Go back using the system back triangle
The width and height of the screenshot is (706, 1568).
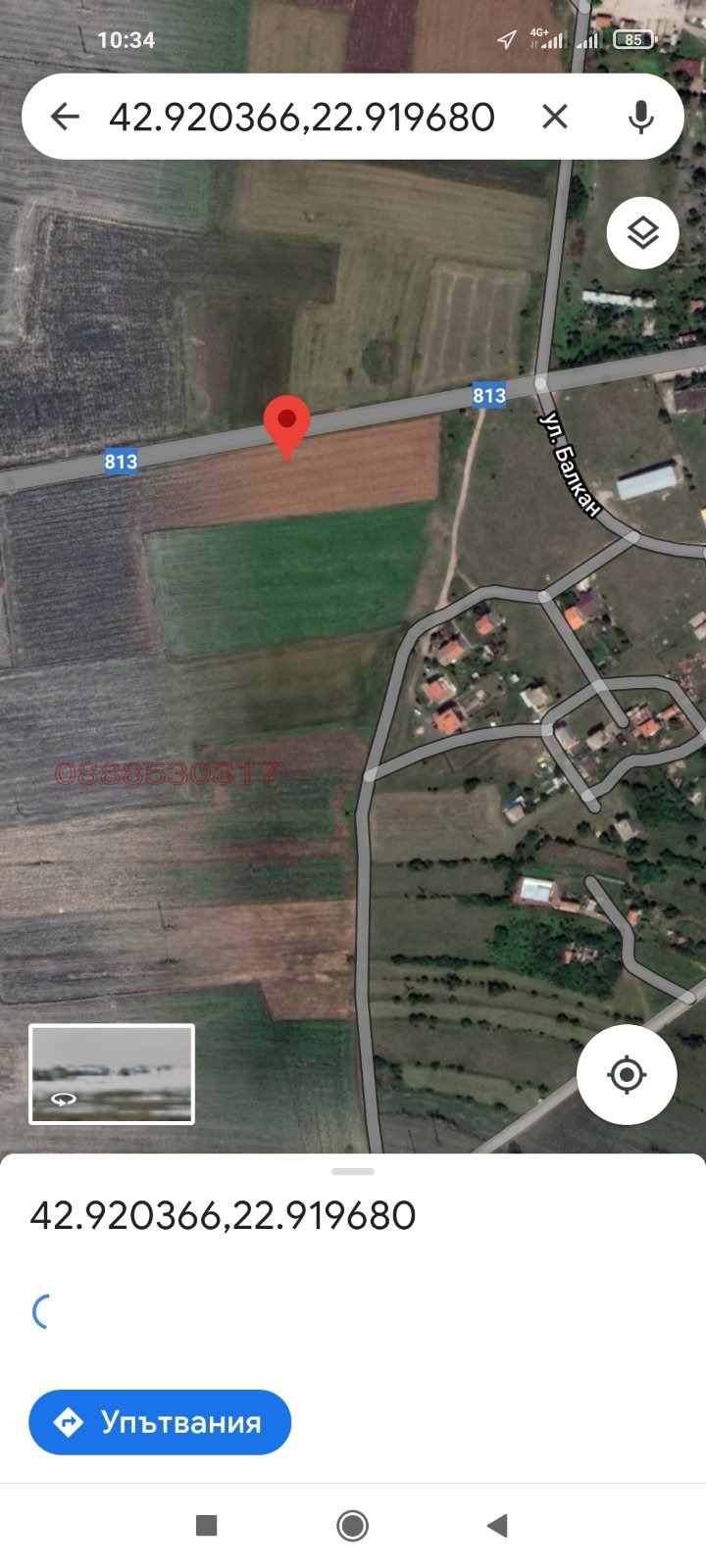tap(498, 1525)
